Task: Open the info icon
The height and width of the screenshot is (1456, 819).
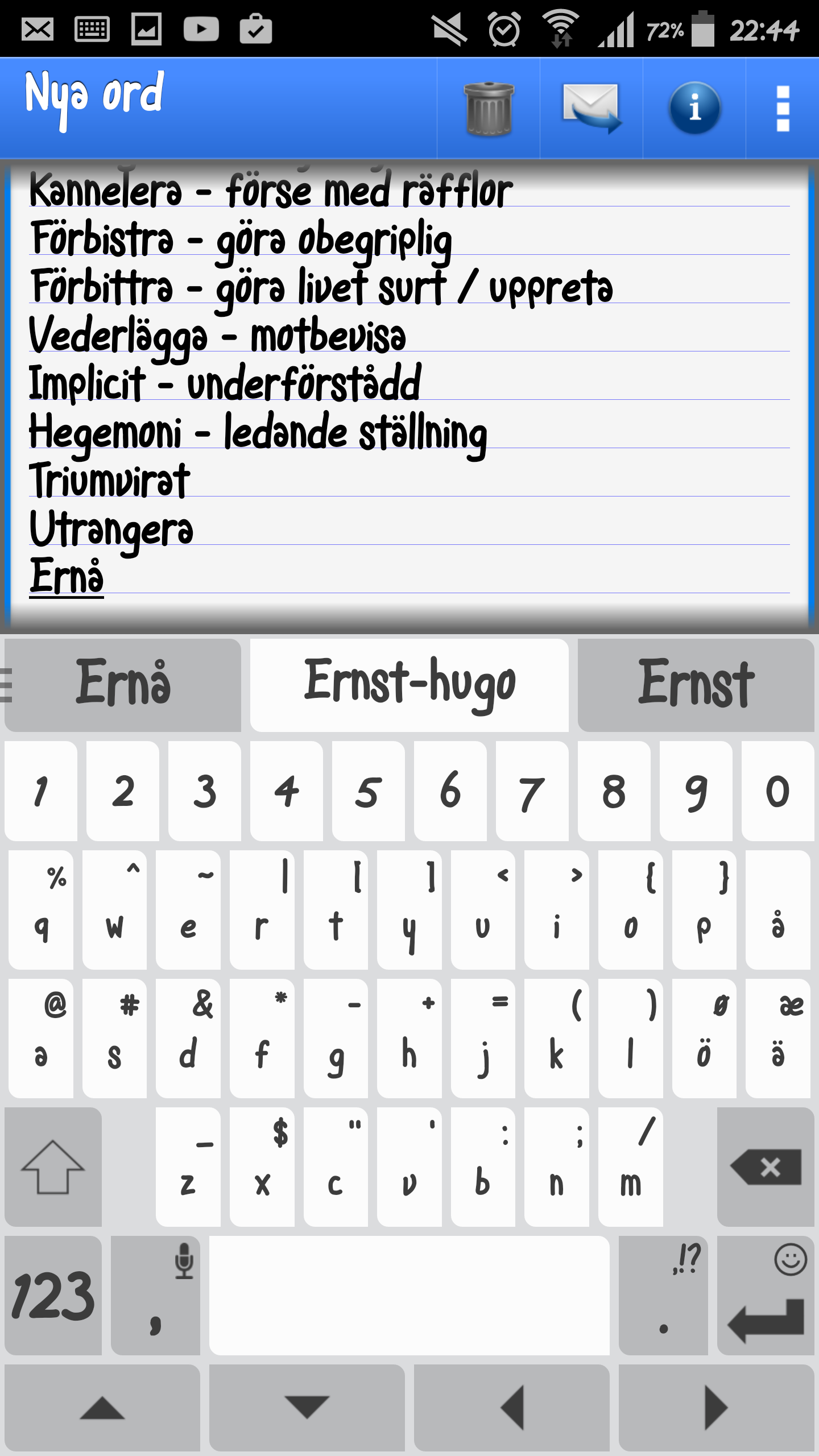Action: (694, 108)
